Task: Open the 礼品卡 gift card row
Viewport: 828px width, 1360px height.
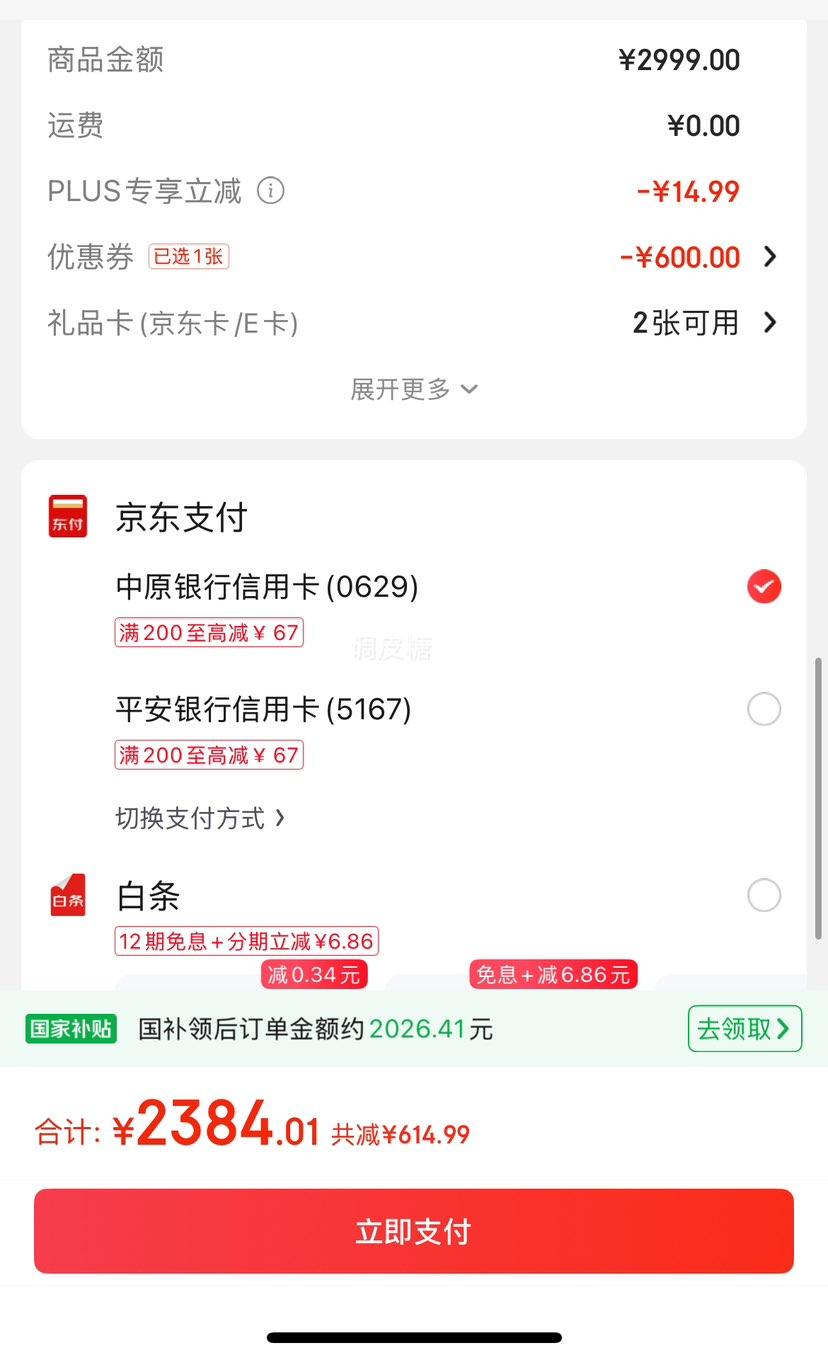Action: pos(413,323)
